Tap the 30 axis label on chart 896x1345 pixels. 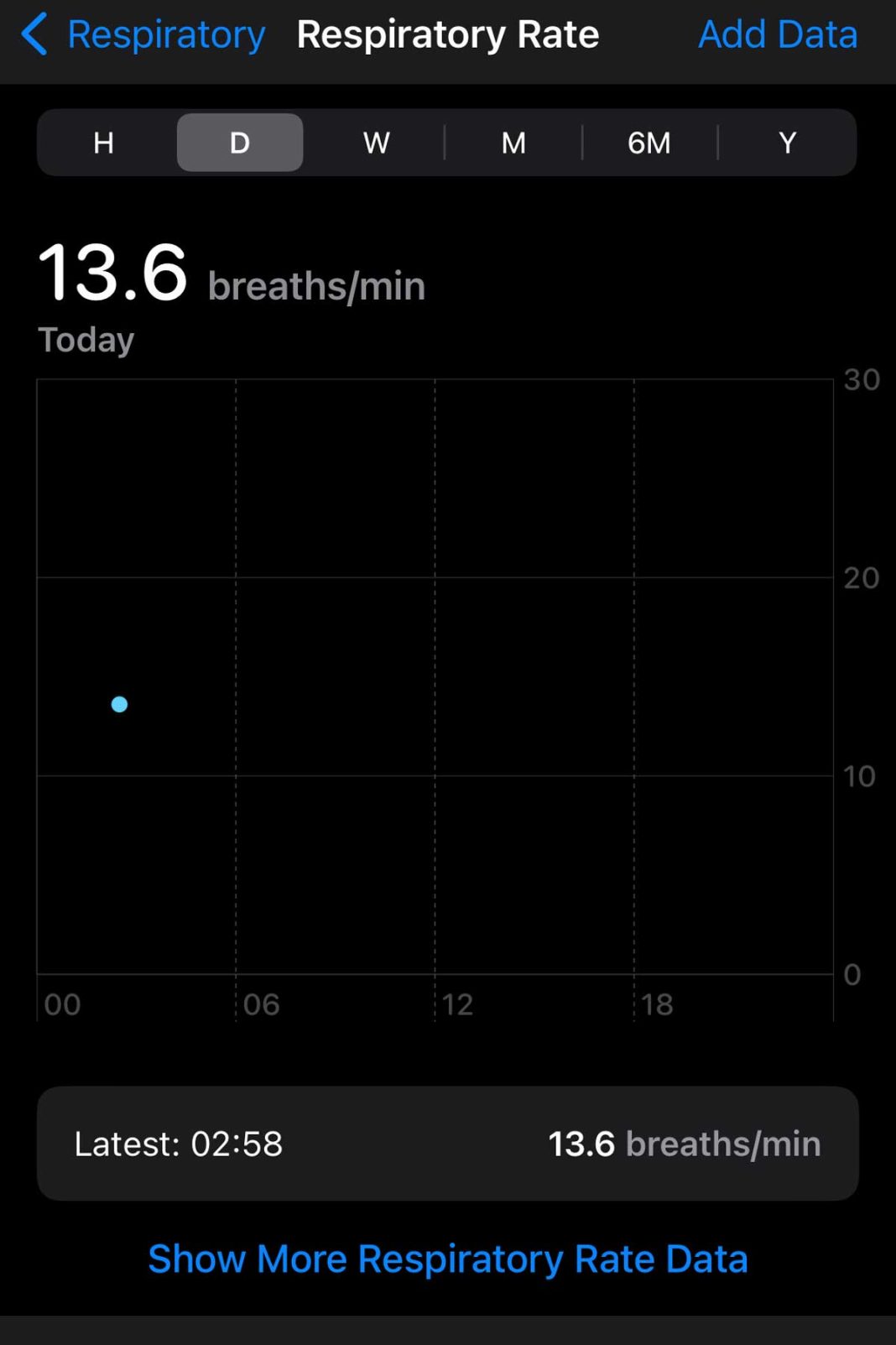(862, 380)
